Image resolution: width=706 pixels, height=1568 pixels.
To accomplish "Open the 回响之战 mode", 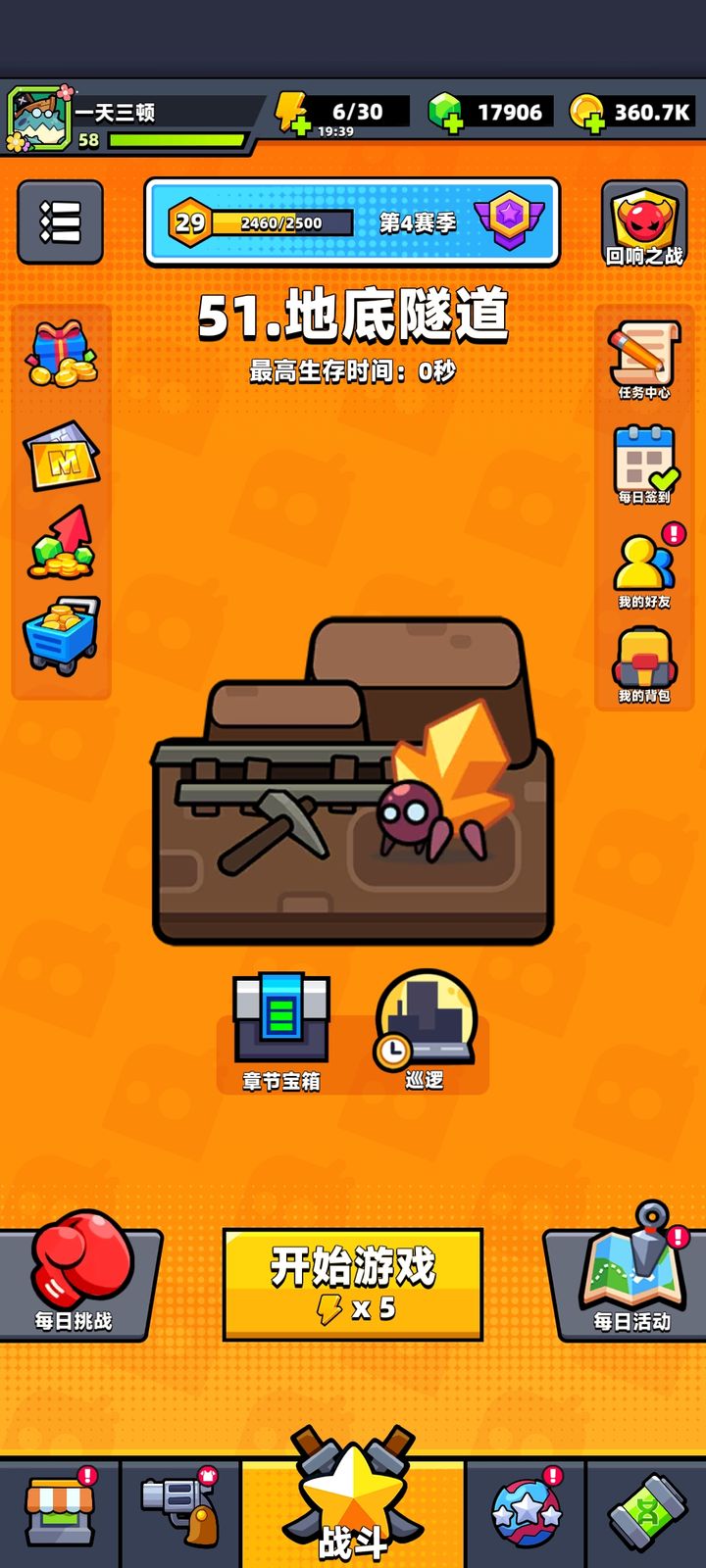I will pyautogui.click(x=643, y=223).
